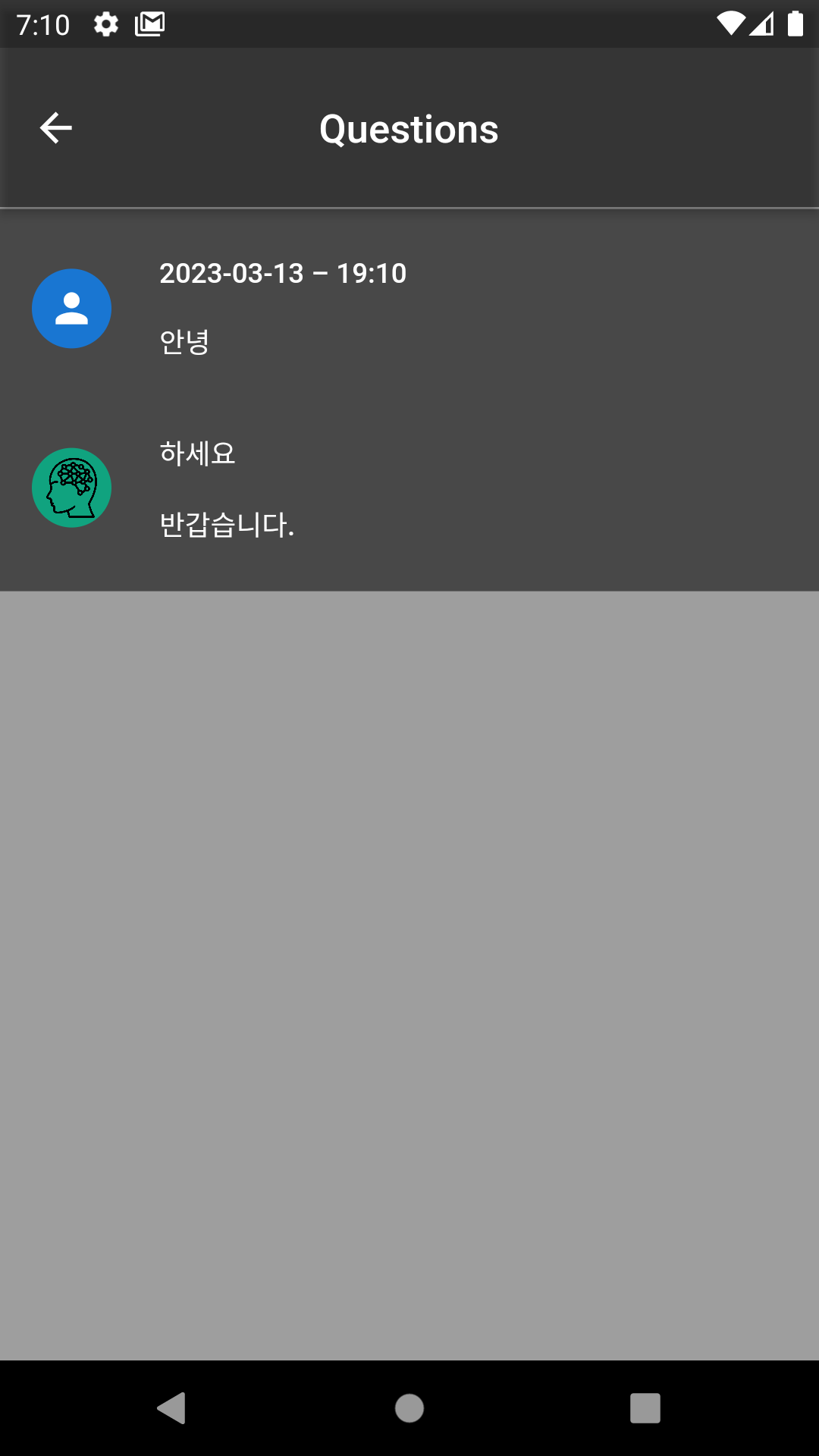Select the blue user avatar icon
The height and width of the screenshot is (1456, 819).
[71, 308]
